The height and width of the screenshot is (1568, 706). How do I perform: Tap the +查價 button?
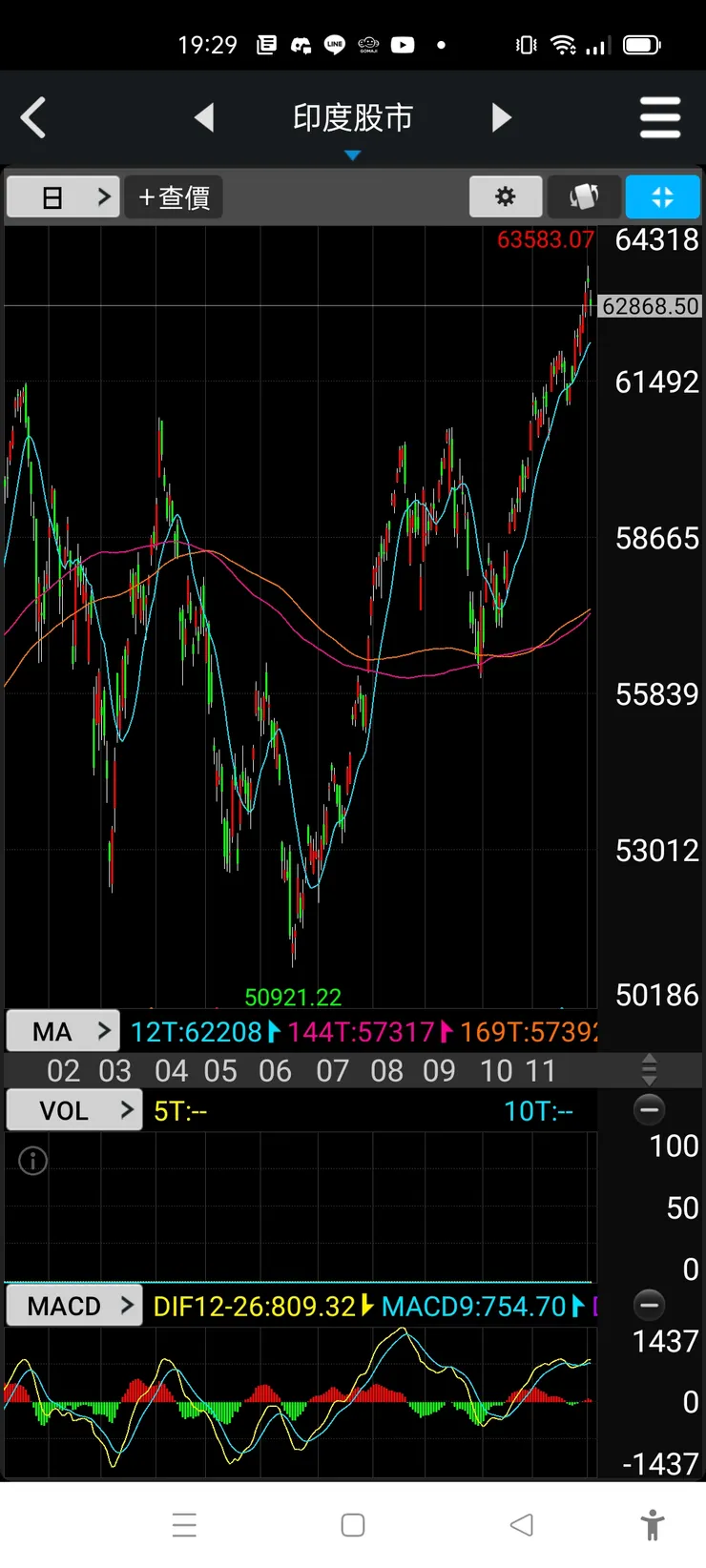tap(174, 197)
